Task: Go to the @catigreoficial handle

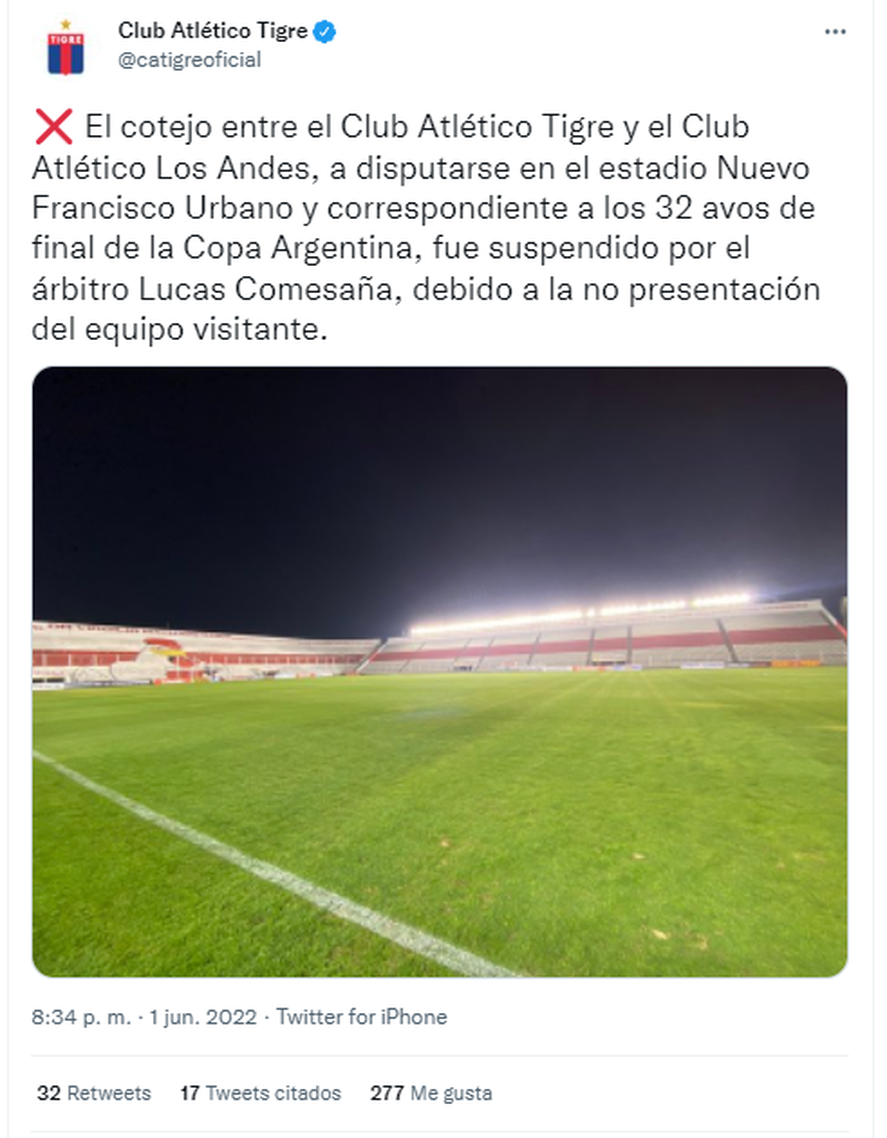Action: click(x=189, y=60)
